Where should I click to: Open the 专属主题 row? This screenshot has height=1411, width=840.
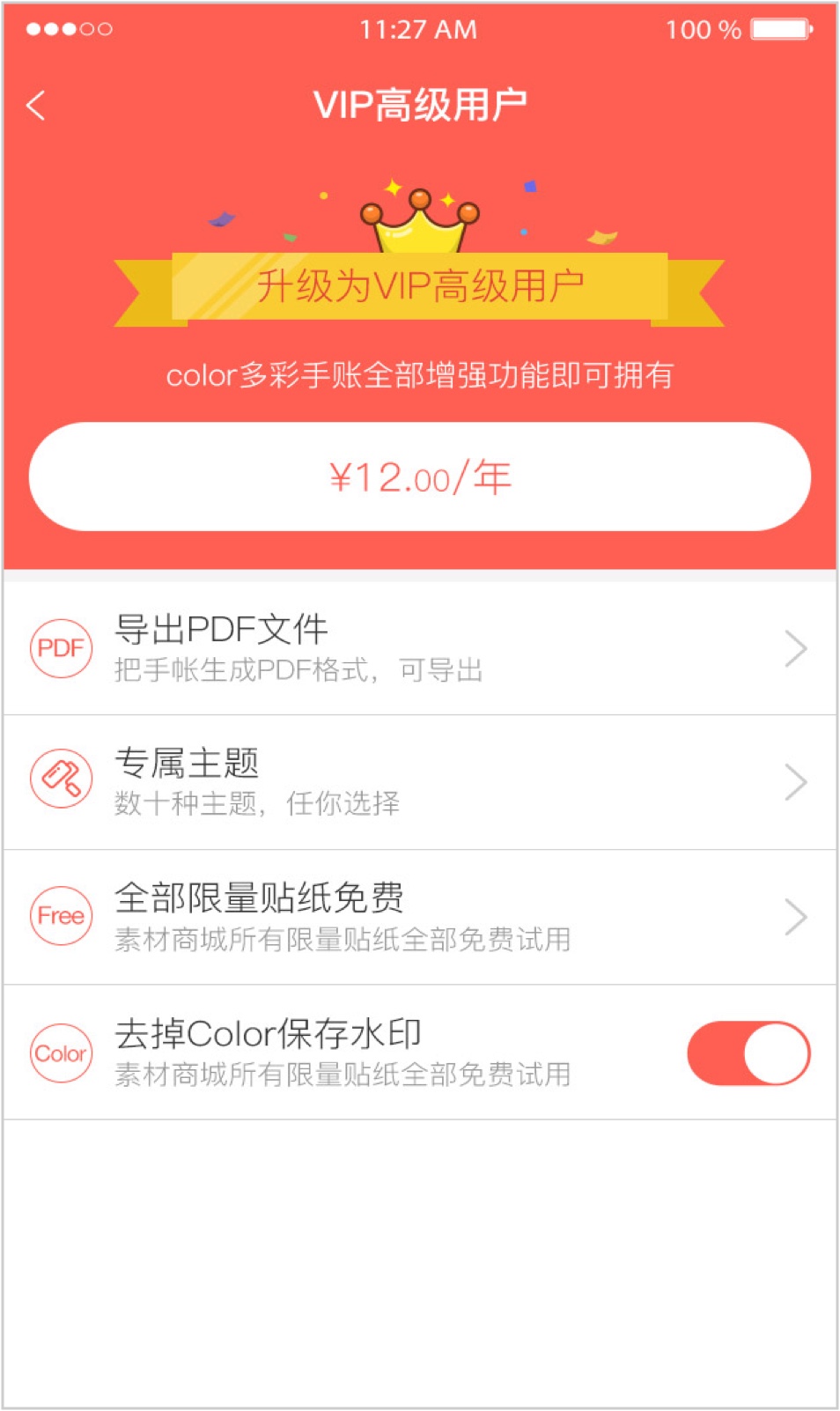419,782
